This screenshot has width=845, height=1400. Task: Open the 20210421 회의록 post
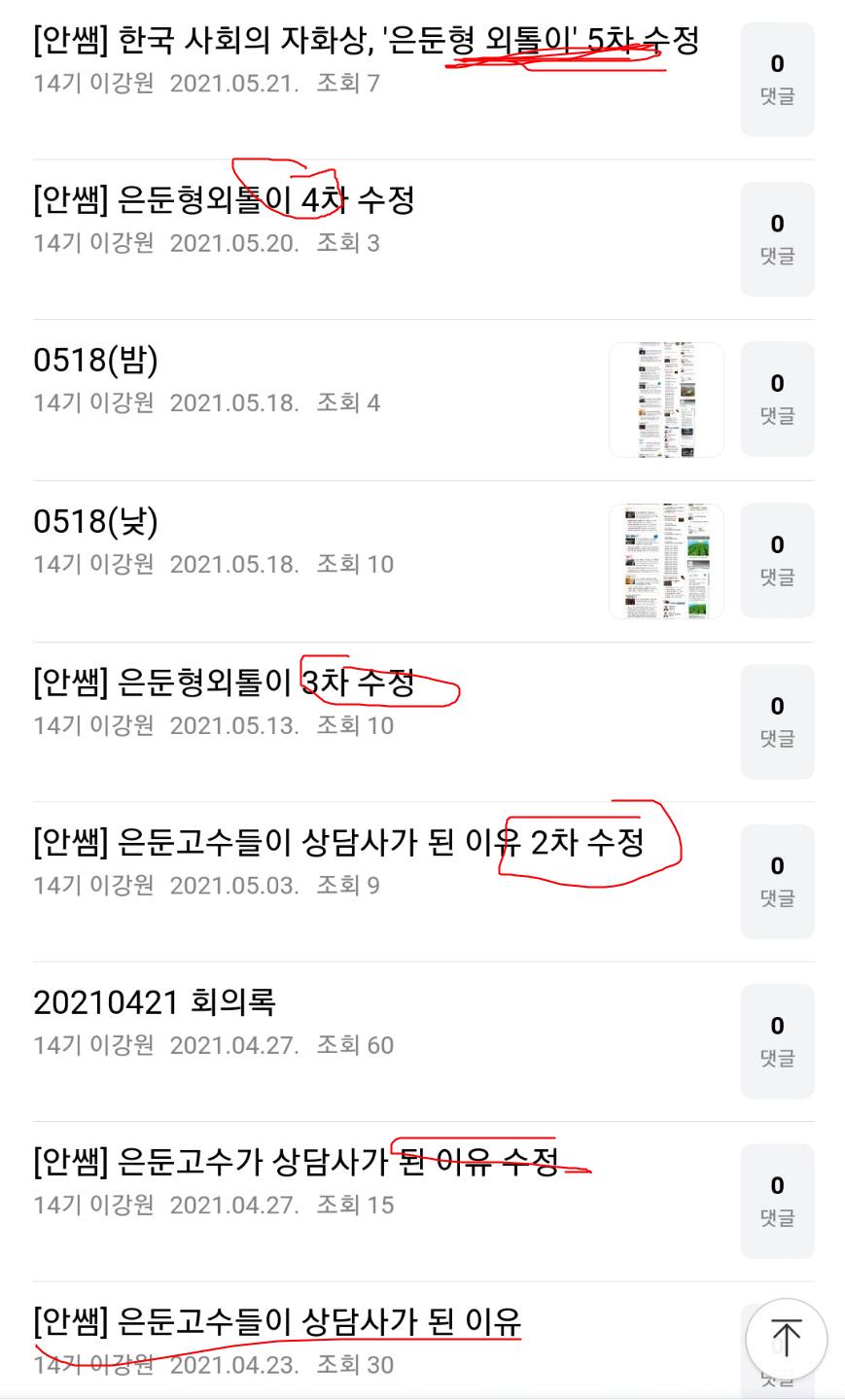[154, 1002]
